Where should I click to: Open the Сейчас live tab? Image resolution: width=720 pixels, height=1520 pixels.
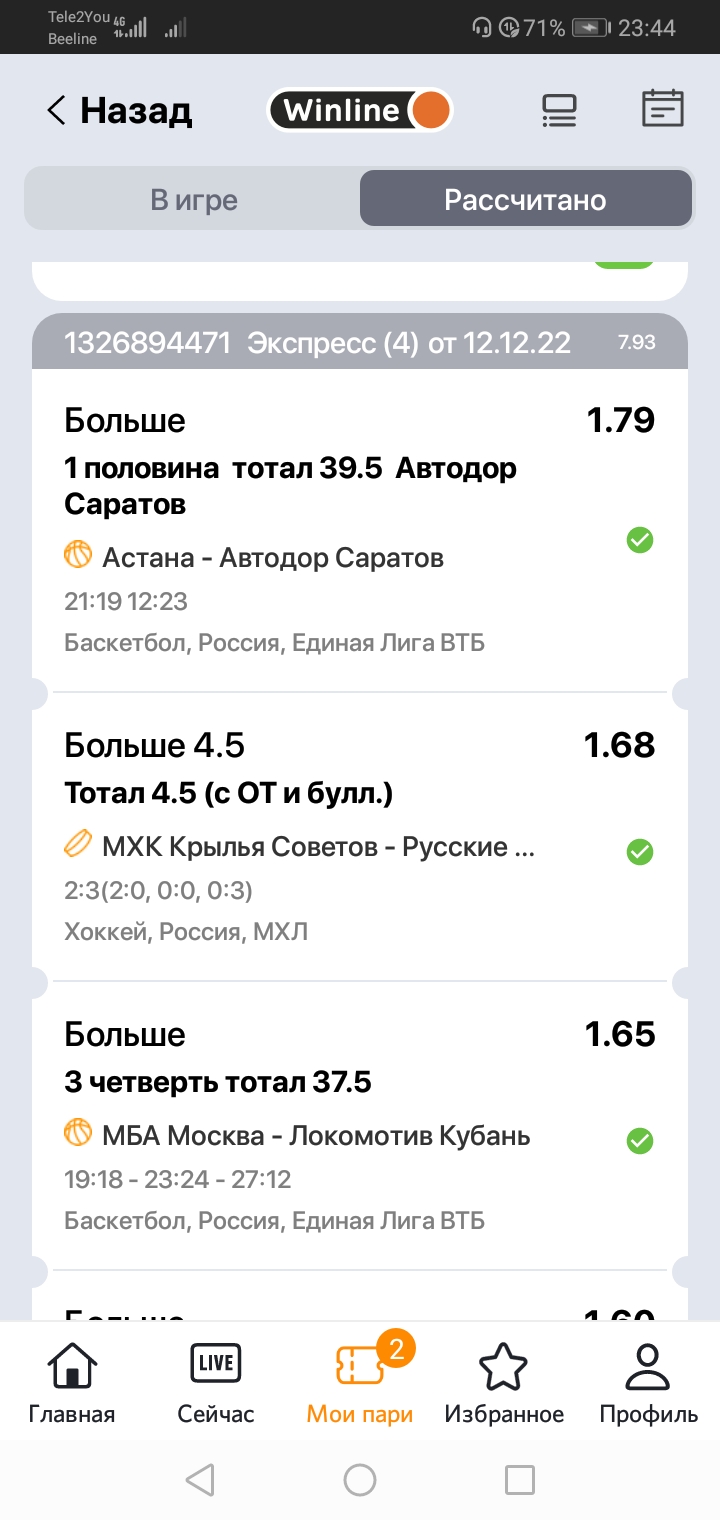(x=216, y=1383)
